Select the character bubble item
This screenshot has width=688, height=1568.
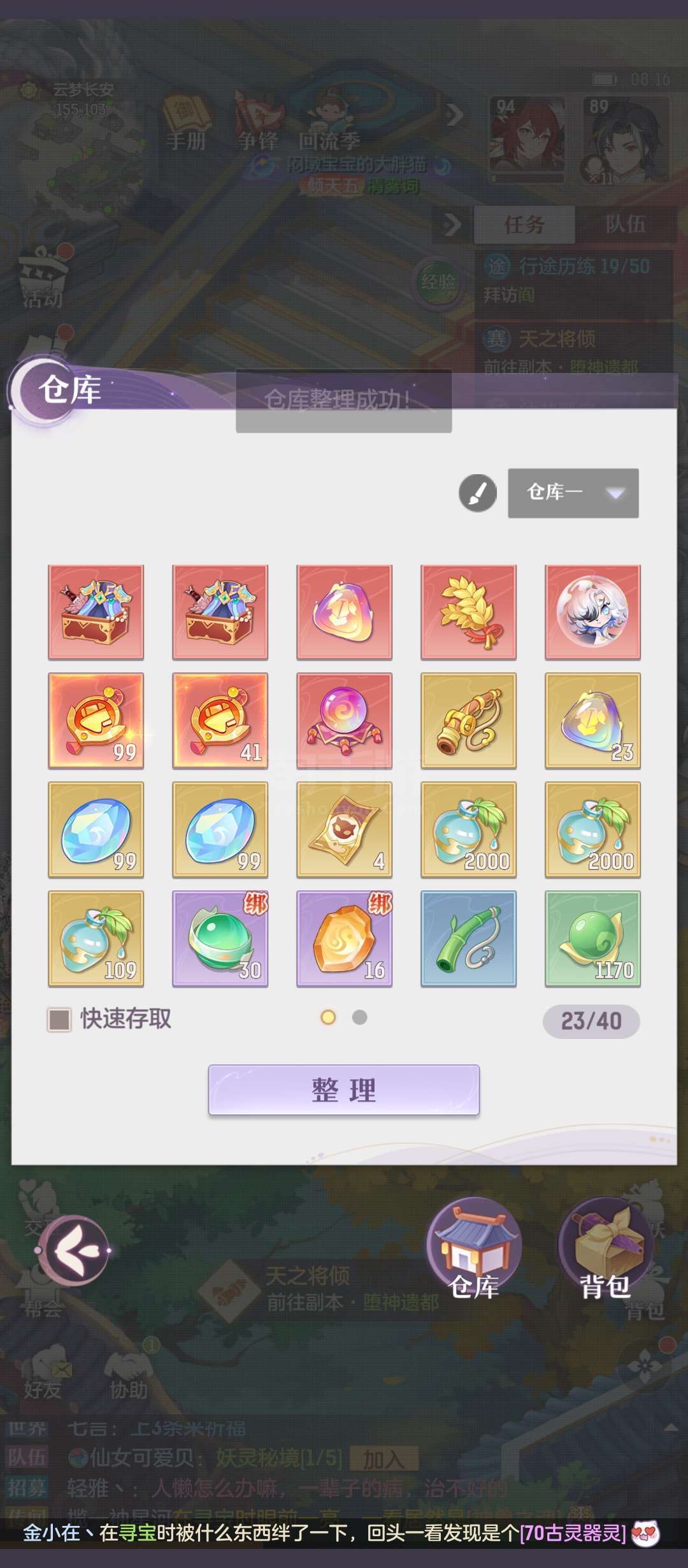(x=592, y=612)
